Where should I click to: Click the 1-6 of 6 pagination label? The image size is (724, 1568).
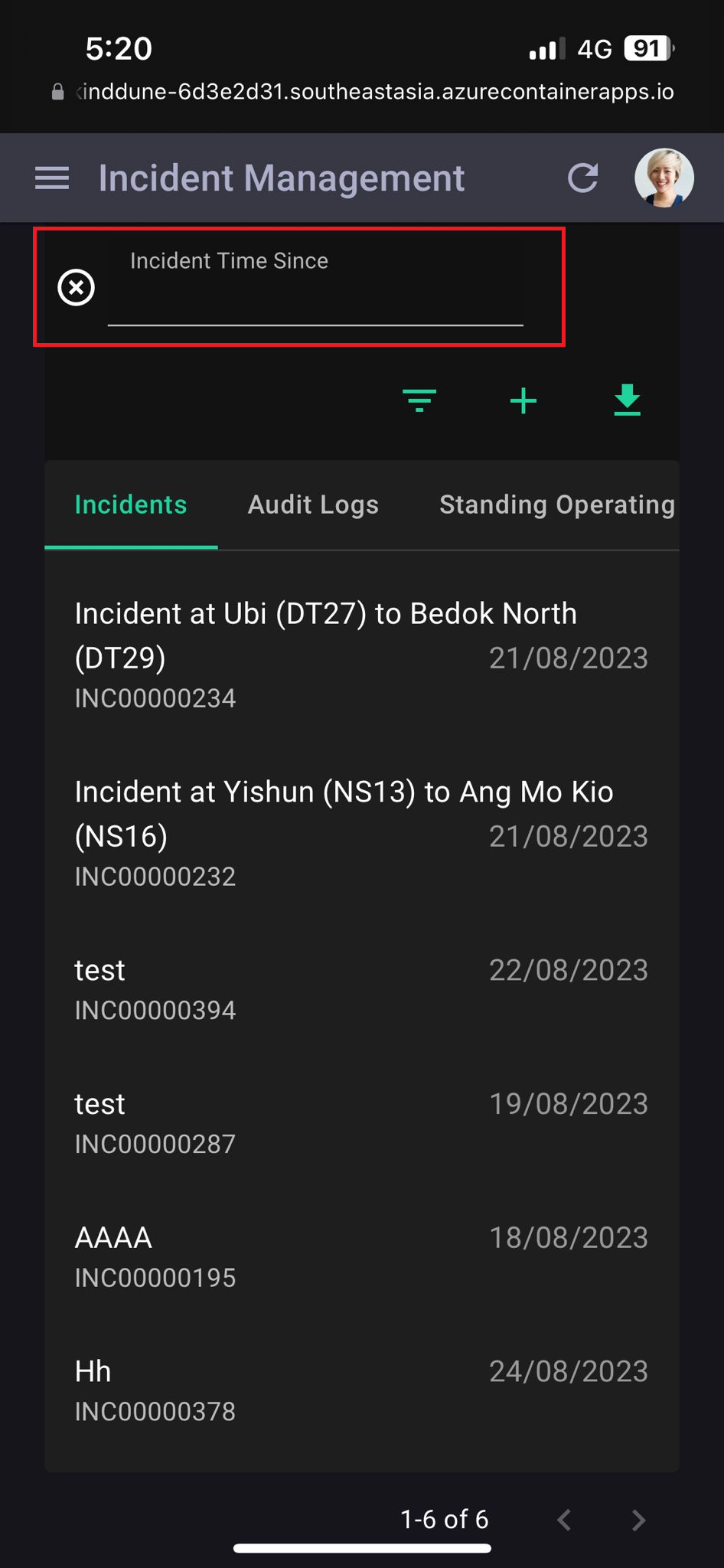pos(445,1521)
